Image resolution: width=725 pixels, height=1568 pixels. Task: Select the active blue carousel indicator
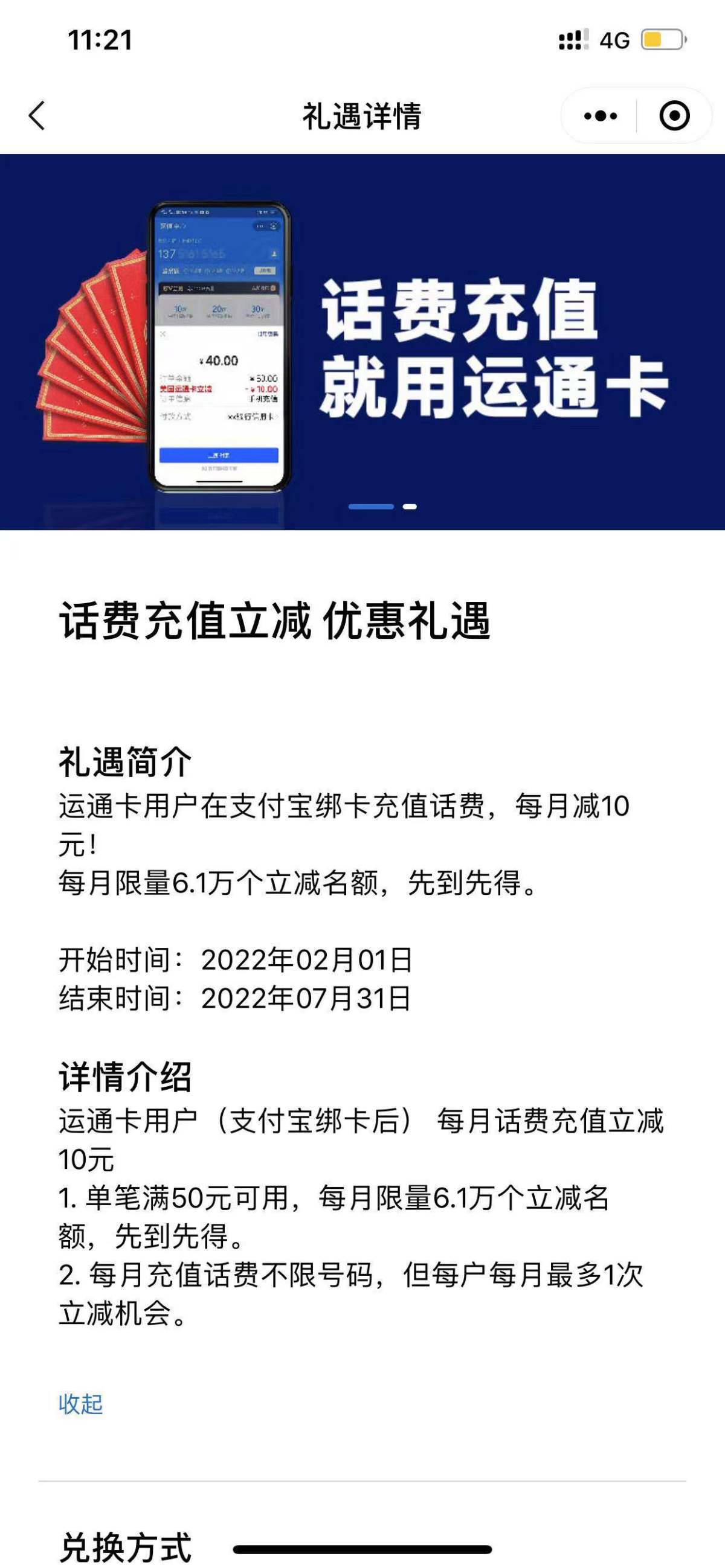click(x=371, y=505)
